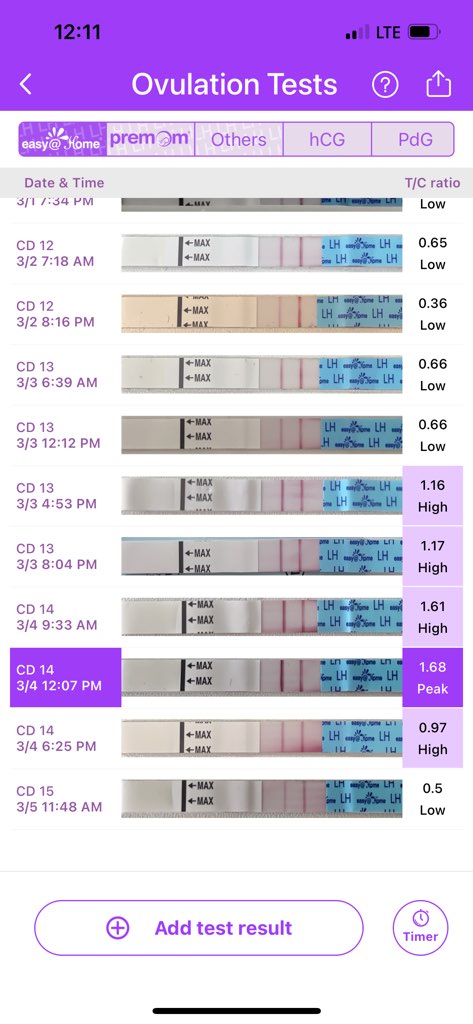Select the Easy@Home brand tab
473x1024 pixels.
63,139
